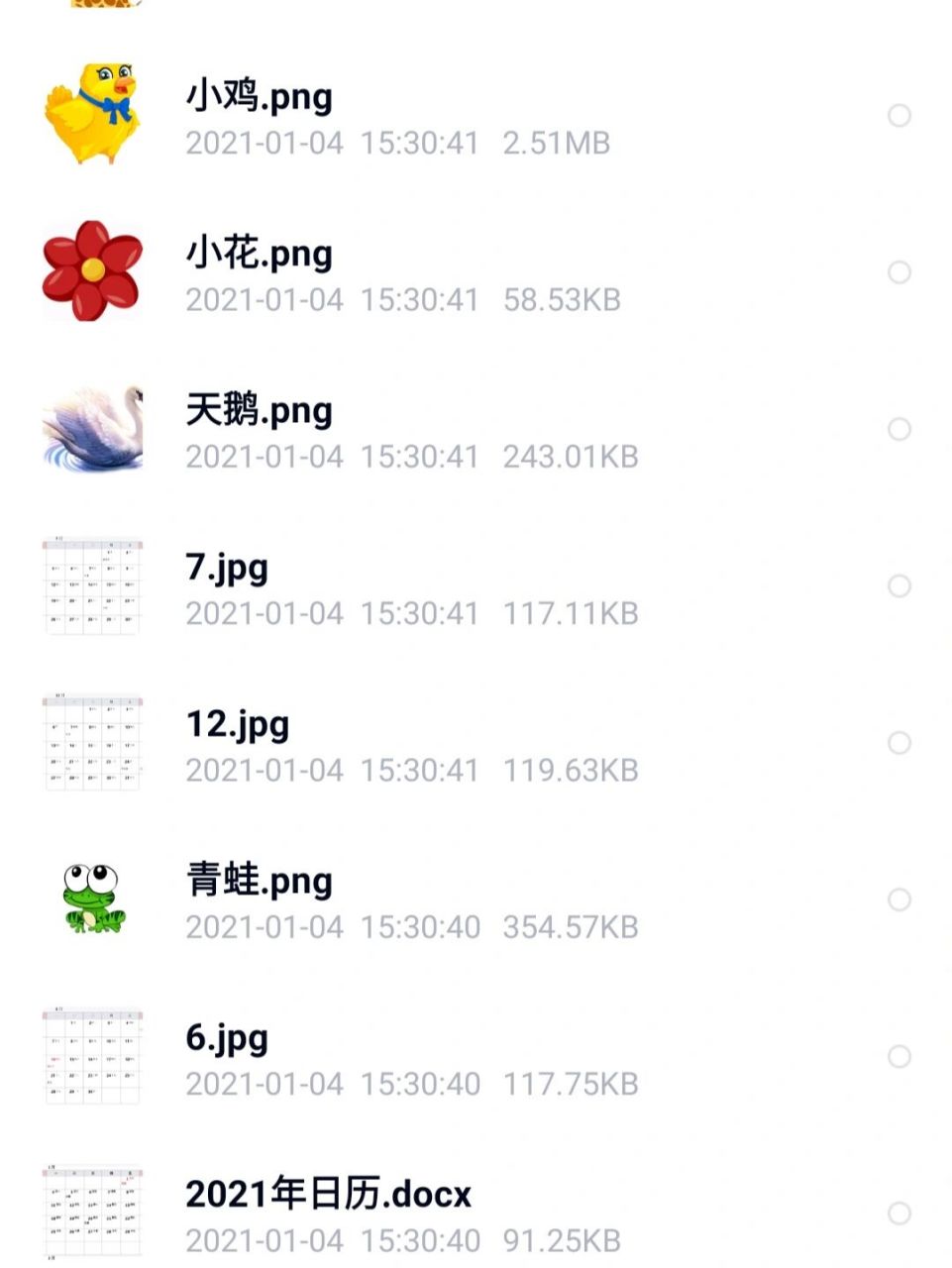The image size is (952, 1268).
Task: Click the 小鸡.png file name
Action: coord(258,95)
